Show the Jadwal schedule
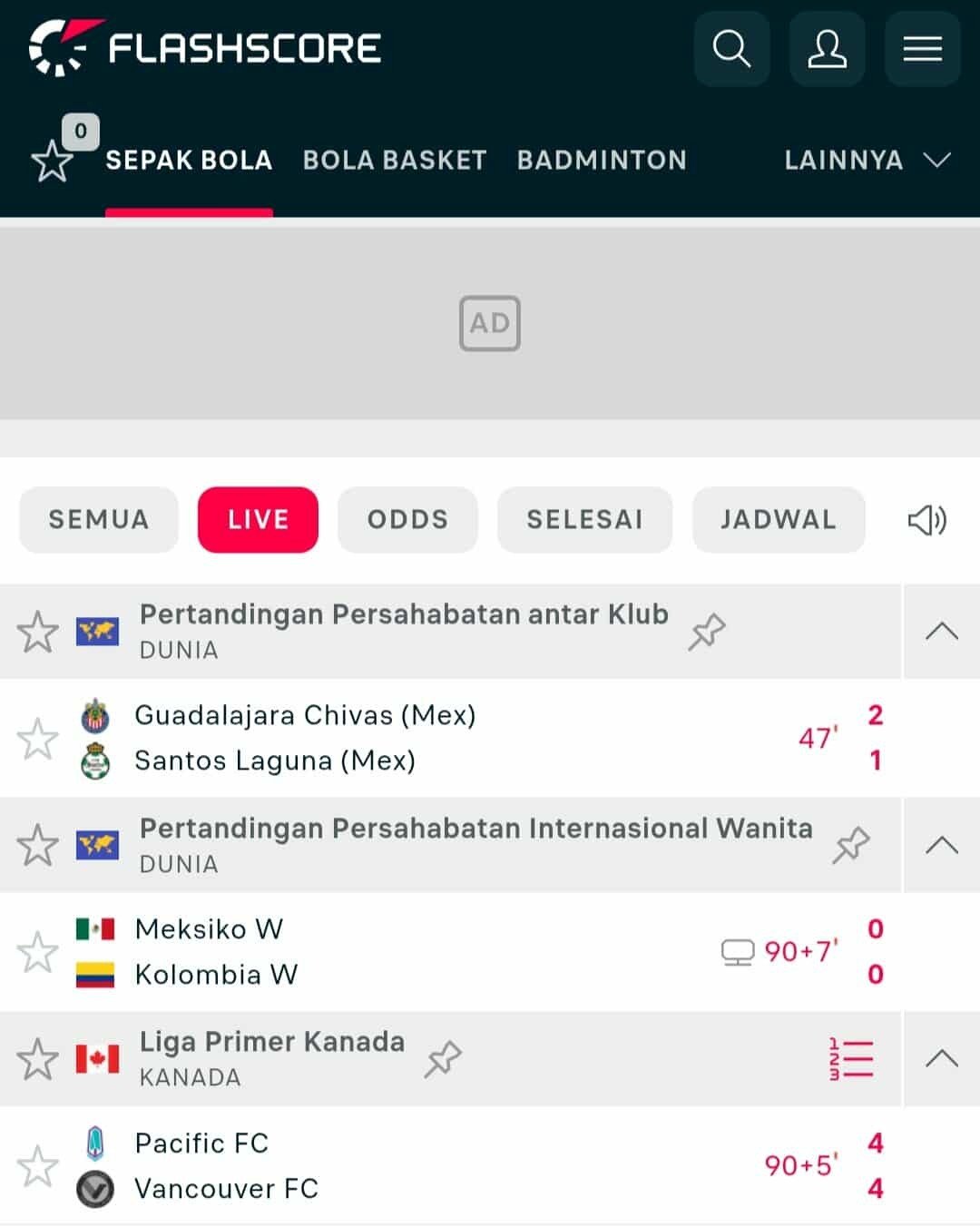This screenshot has height=1227, width=980. pyautogui.click(x=778, y=519)
